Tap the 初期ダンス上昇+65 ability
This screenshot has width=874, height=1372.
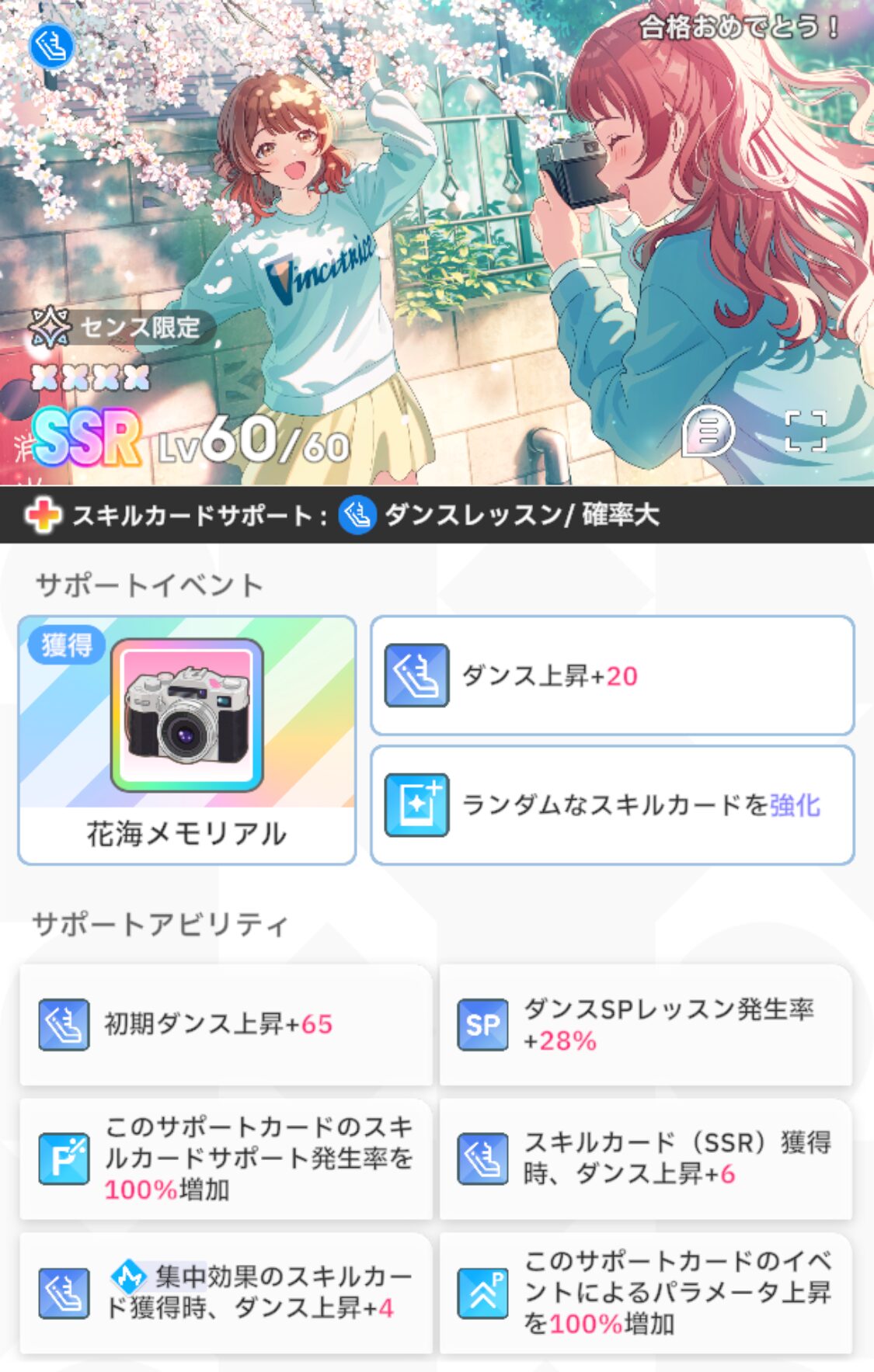[x=225, y=1024]
